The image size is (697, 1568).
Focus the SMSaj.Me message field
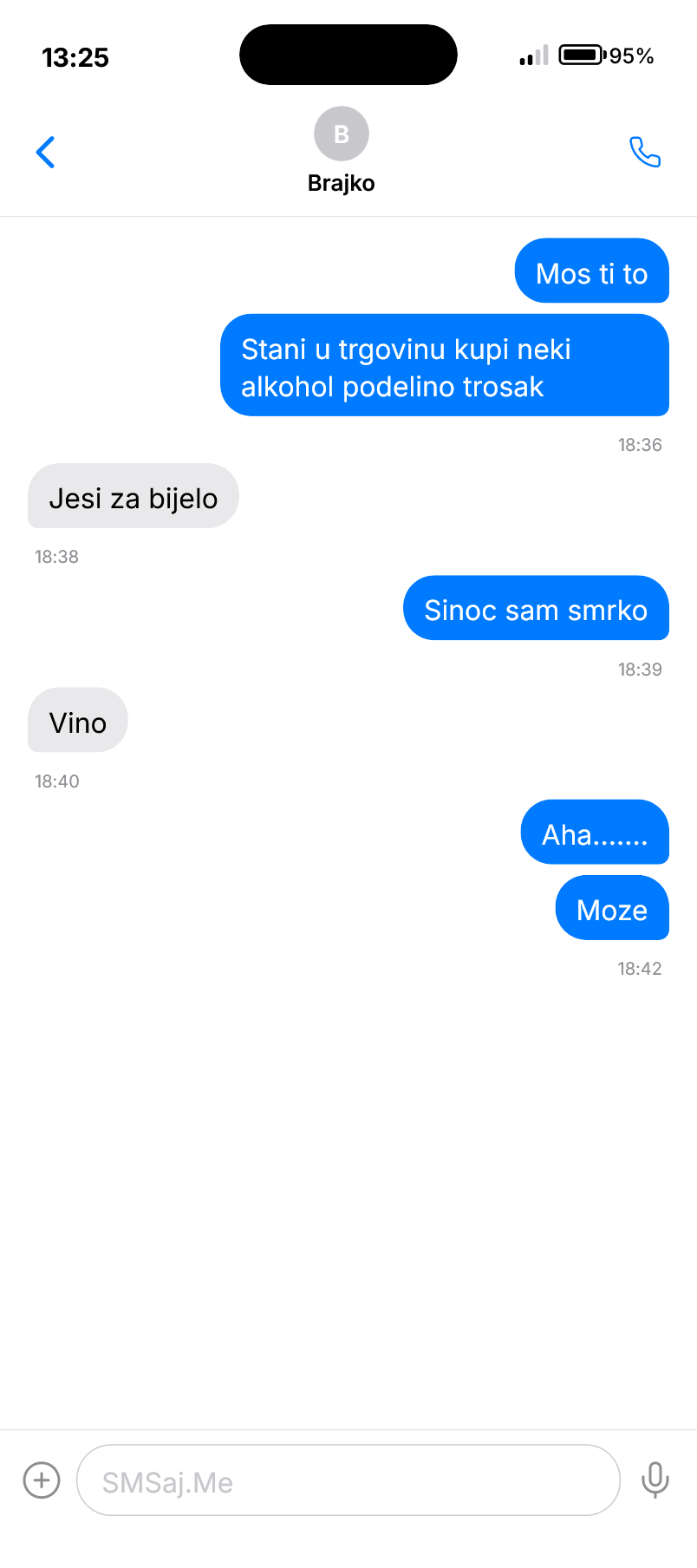tap(347, 1480)
